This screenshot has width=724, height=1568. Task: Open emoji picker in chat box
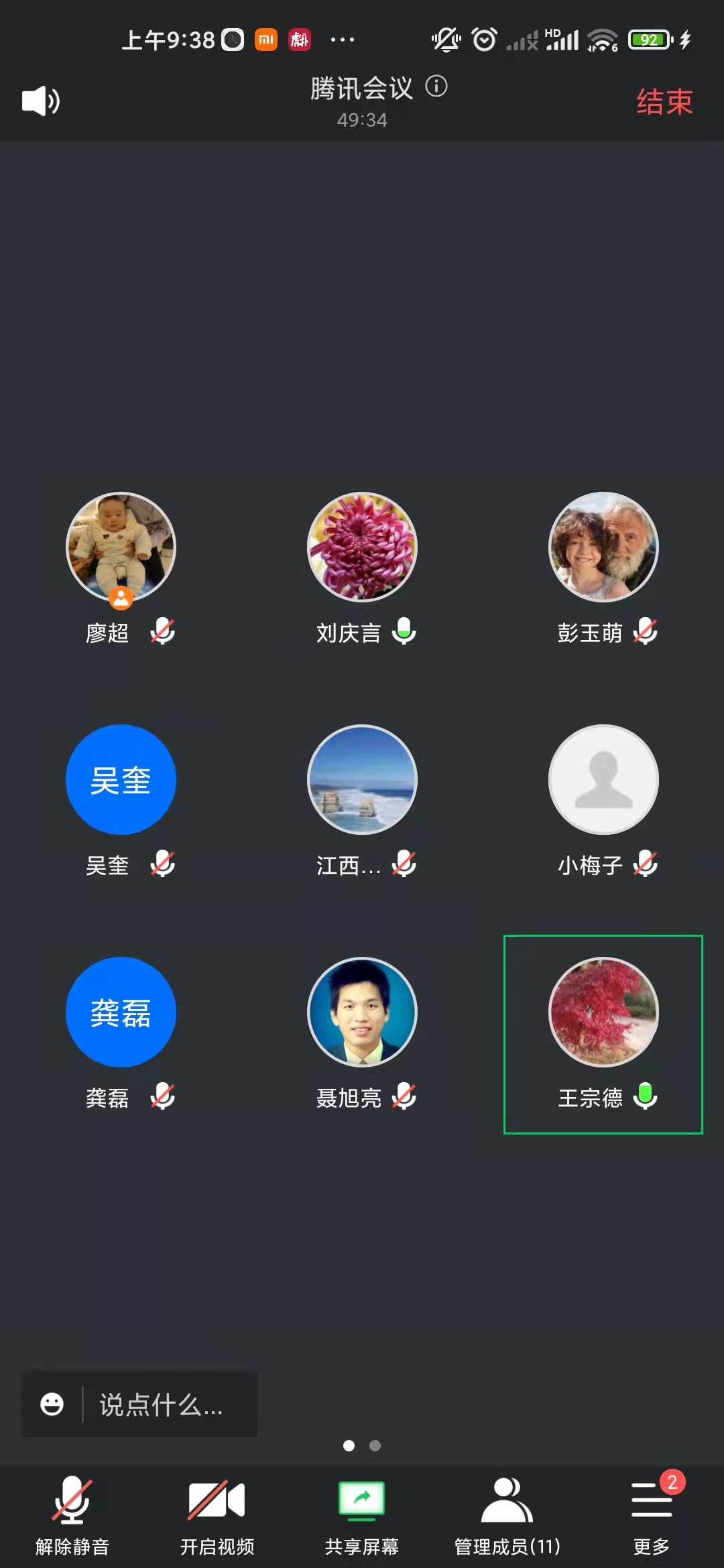tap(52, 1404)
